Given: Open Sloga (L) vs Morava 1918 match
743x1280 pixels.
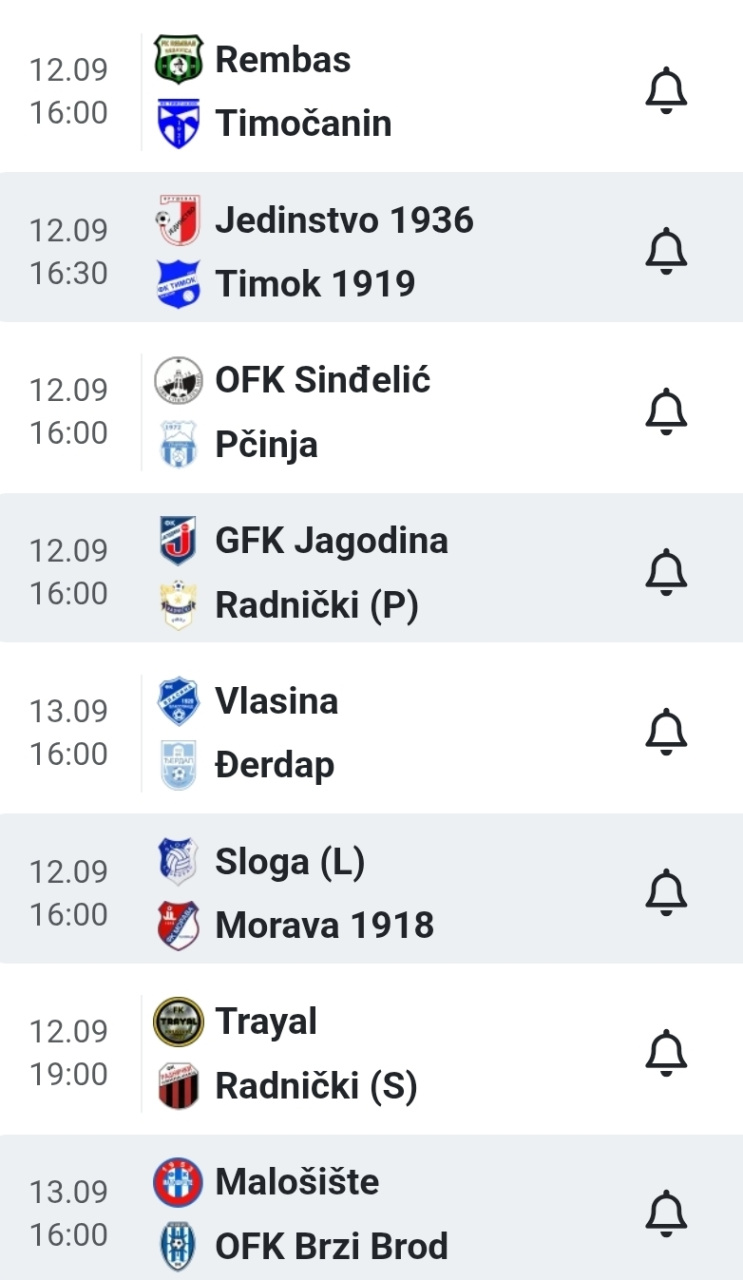Looking at the screenshot, I should click(371, 889).
